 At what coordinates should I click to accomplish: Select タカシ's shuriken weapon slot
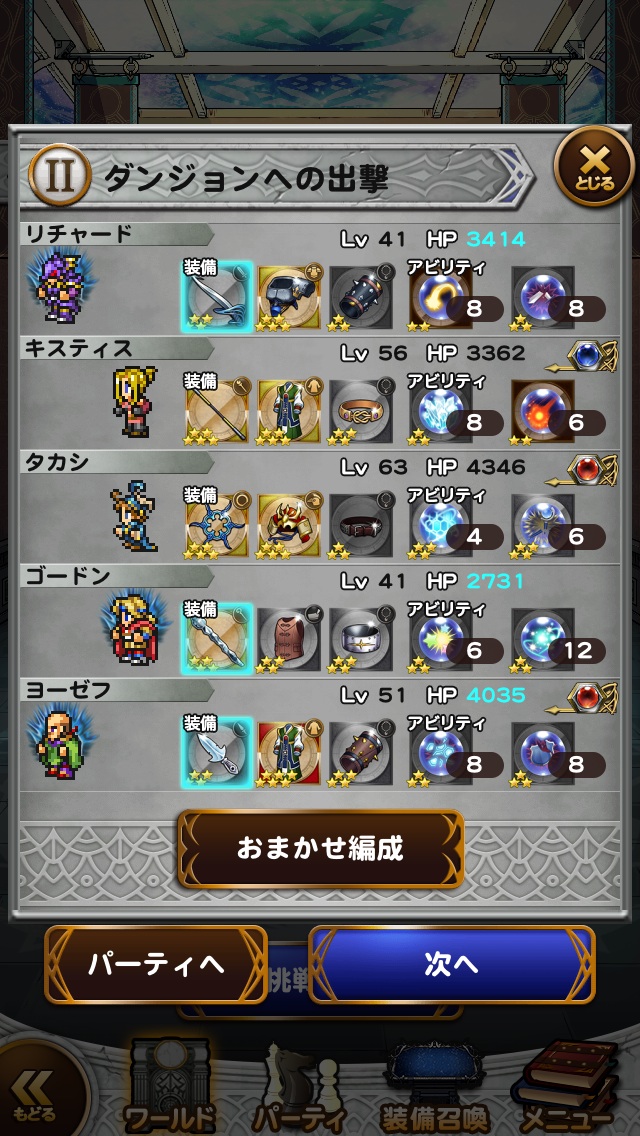(217, 526)
